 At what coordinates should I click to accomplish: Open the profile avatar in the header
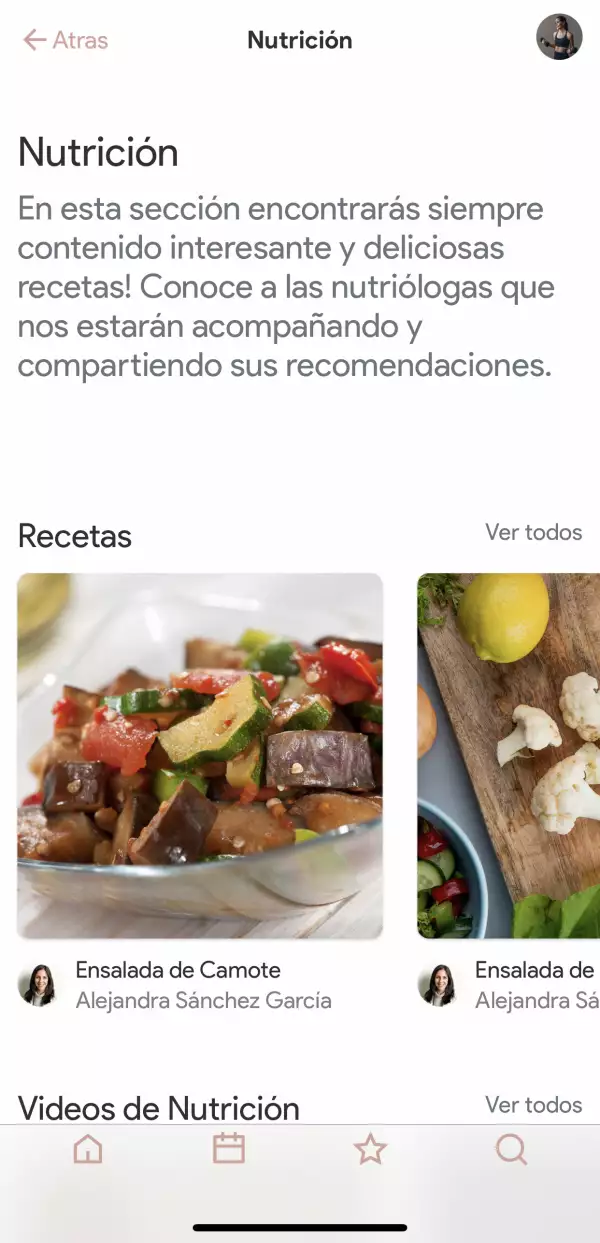click(x=559, y=37)
